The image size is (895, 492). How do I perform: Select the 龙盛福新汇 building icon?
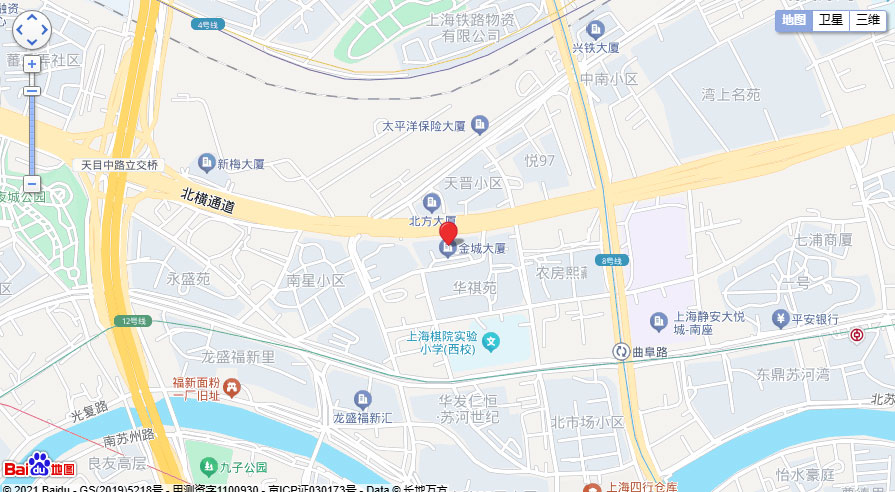tap(362, 400)
